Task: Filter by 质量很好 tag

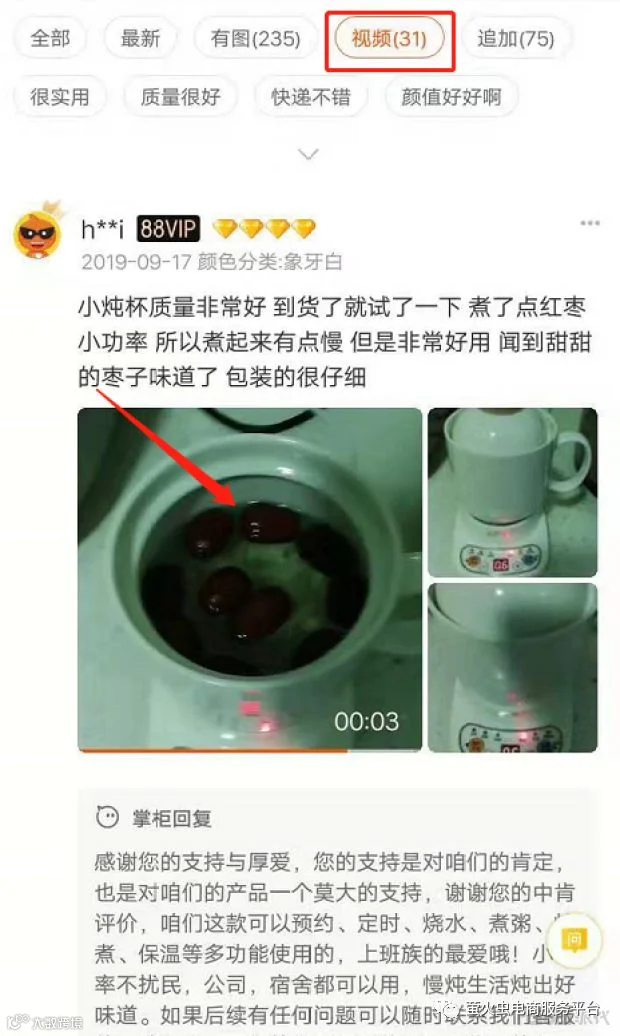Action: [180, 97]
